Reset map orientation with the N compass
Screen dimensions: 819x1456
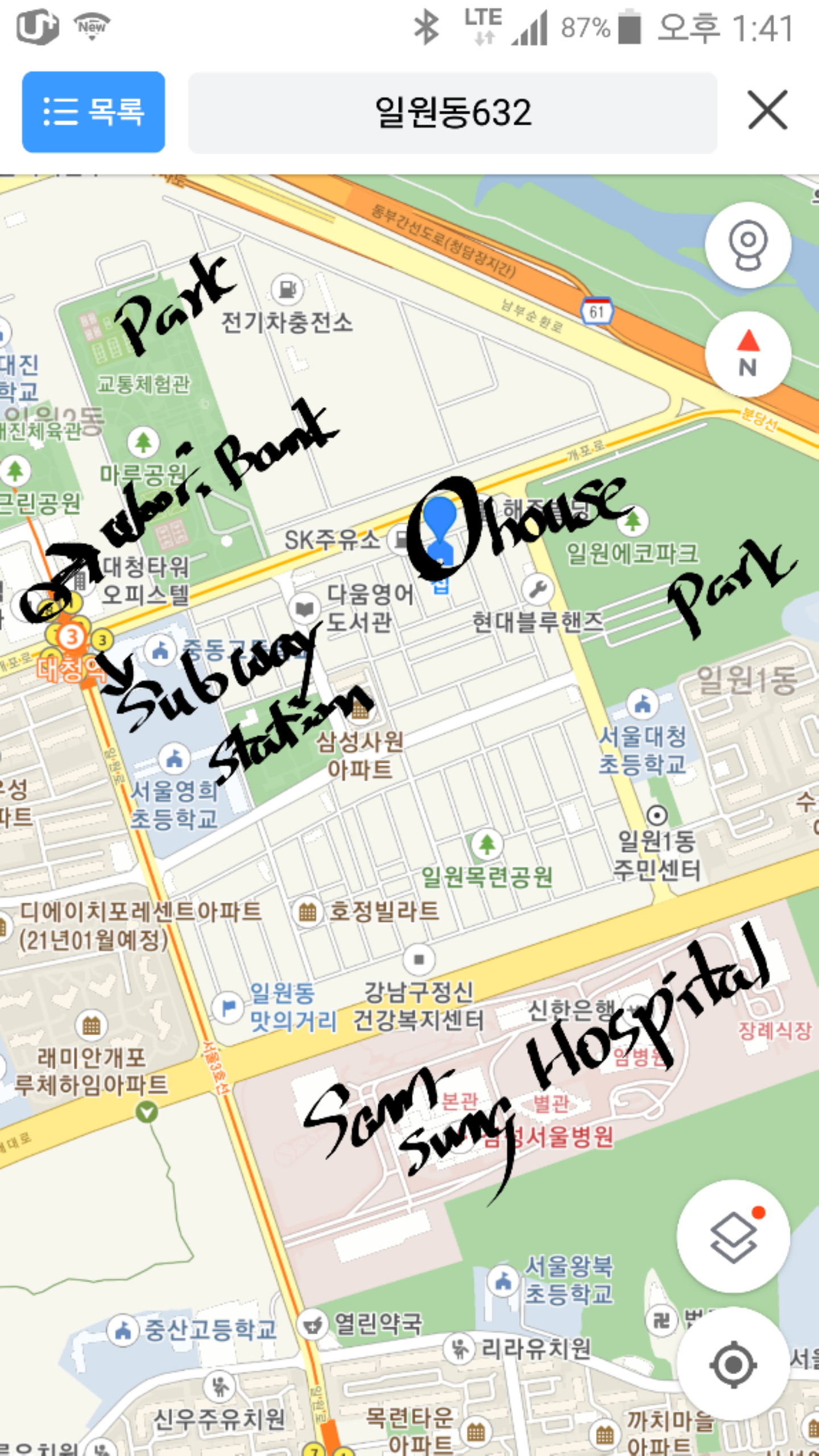[x=747, y=354]
